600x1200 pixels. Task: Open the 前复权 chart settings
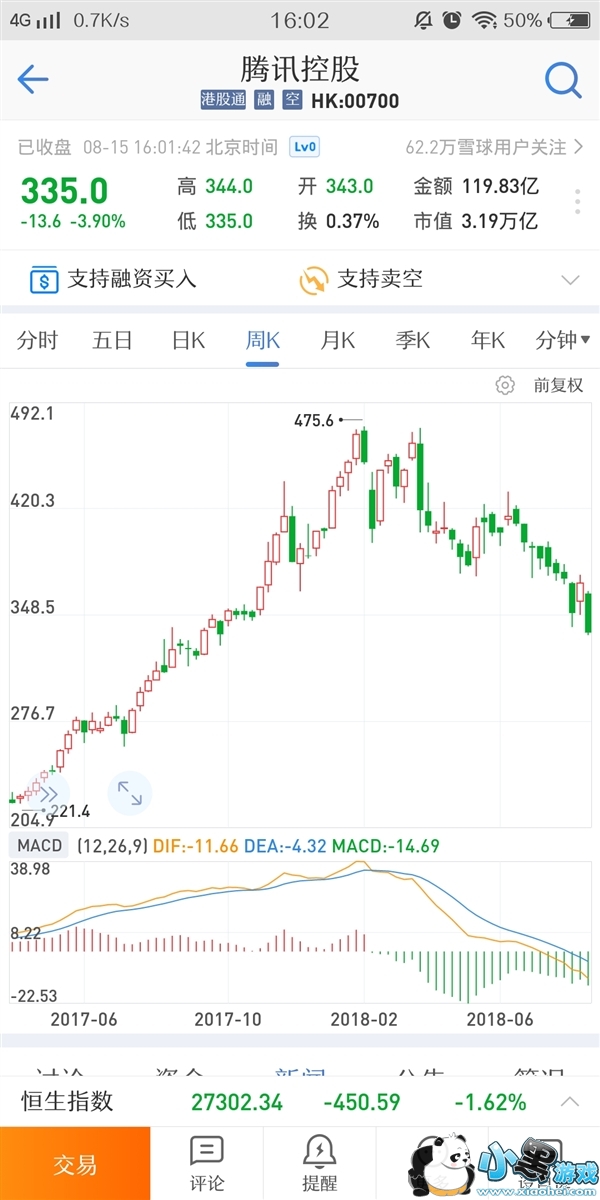point(541,385)
